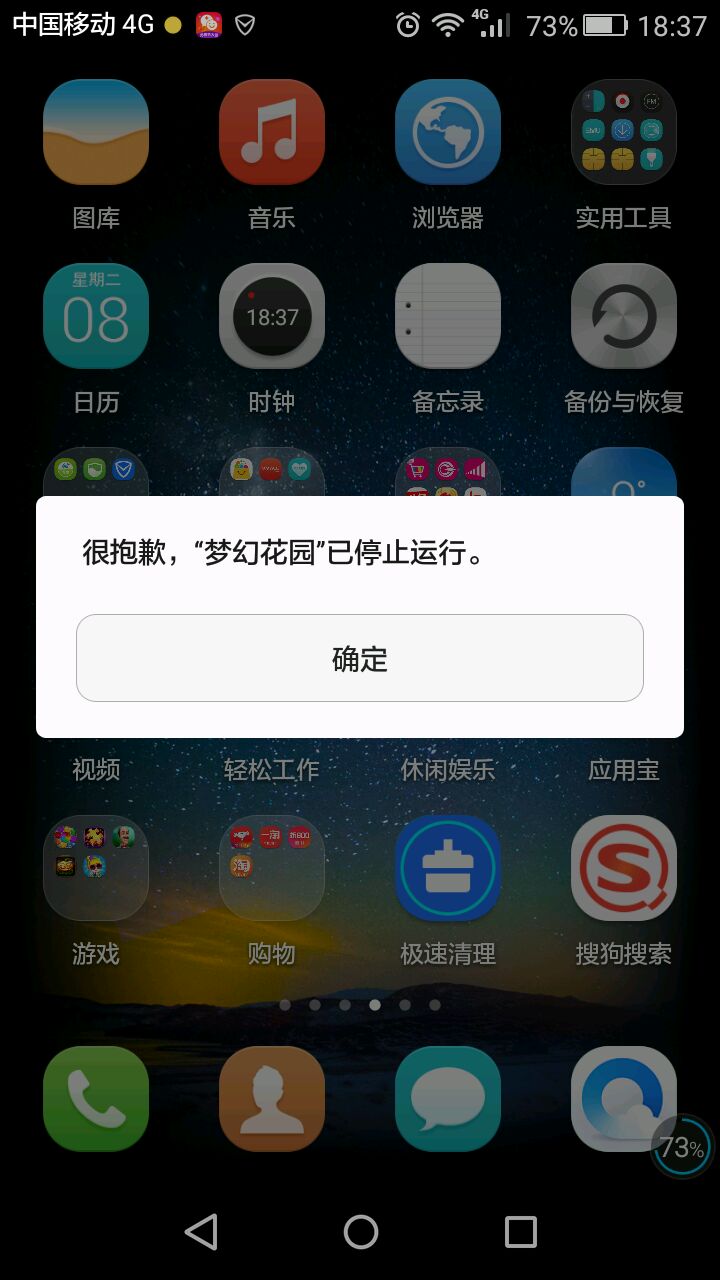Go to the home screen
This screenshot has height=1280, width=720.
point(361,1232)
